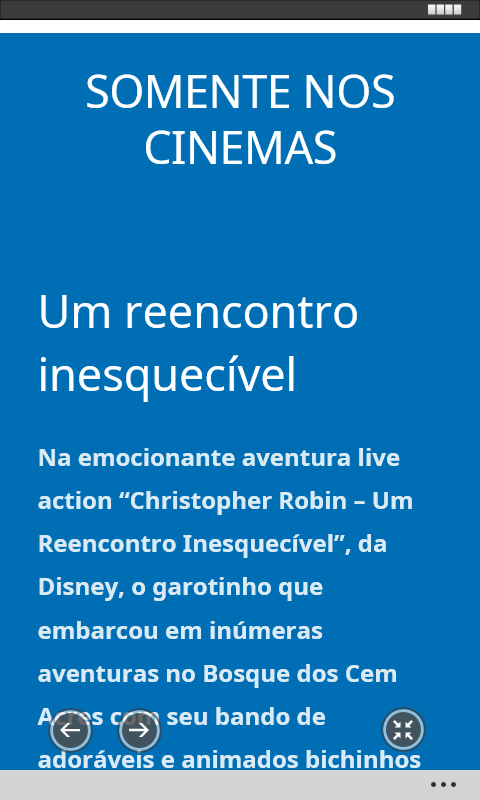Exit fullscreen with the collapse icon
480x800 pixels.
pos(403,730)
